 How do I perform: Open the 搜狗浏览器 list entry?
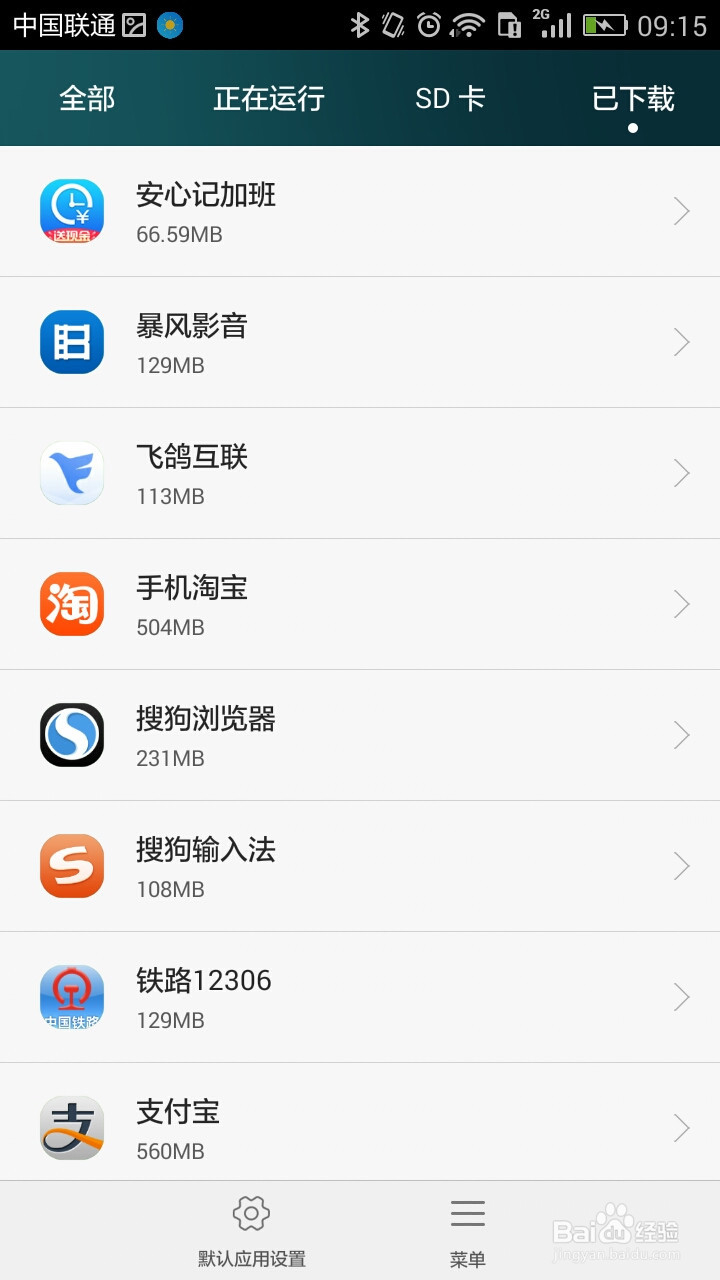click(360, 734)
